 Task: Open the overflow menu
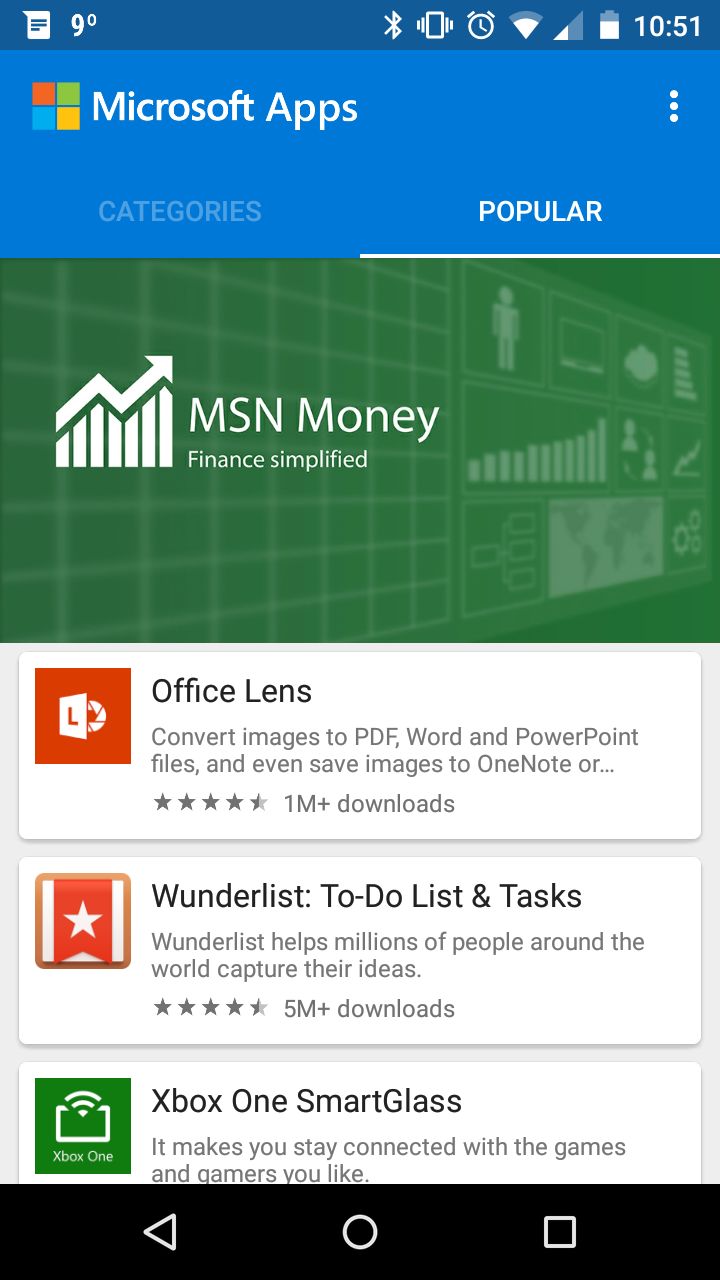point(674,106)
